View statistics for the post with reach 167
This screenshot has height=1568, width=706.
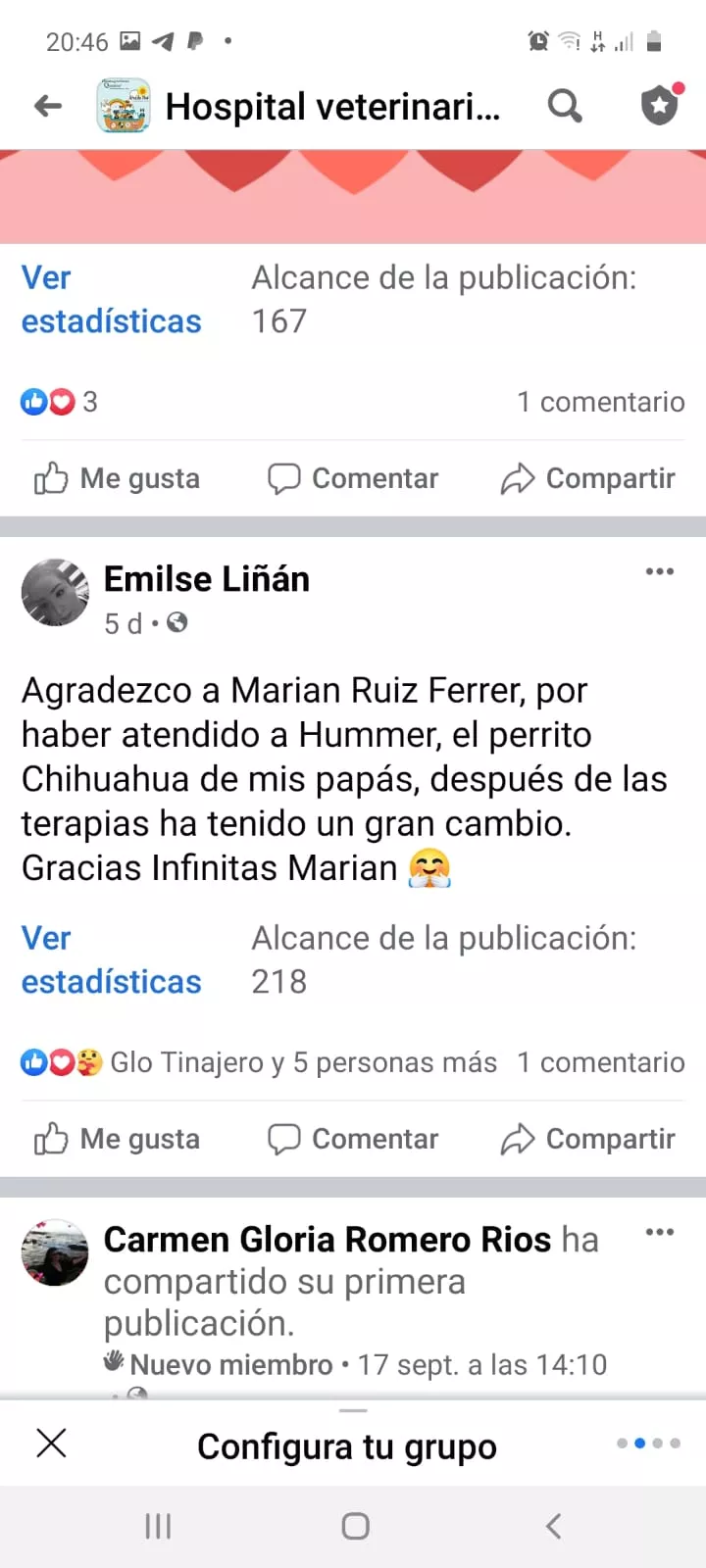(x=111, y=299)
